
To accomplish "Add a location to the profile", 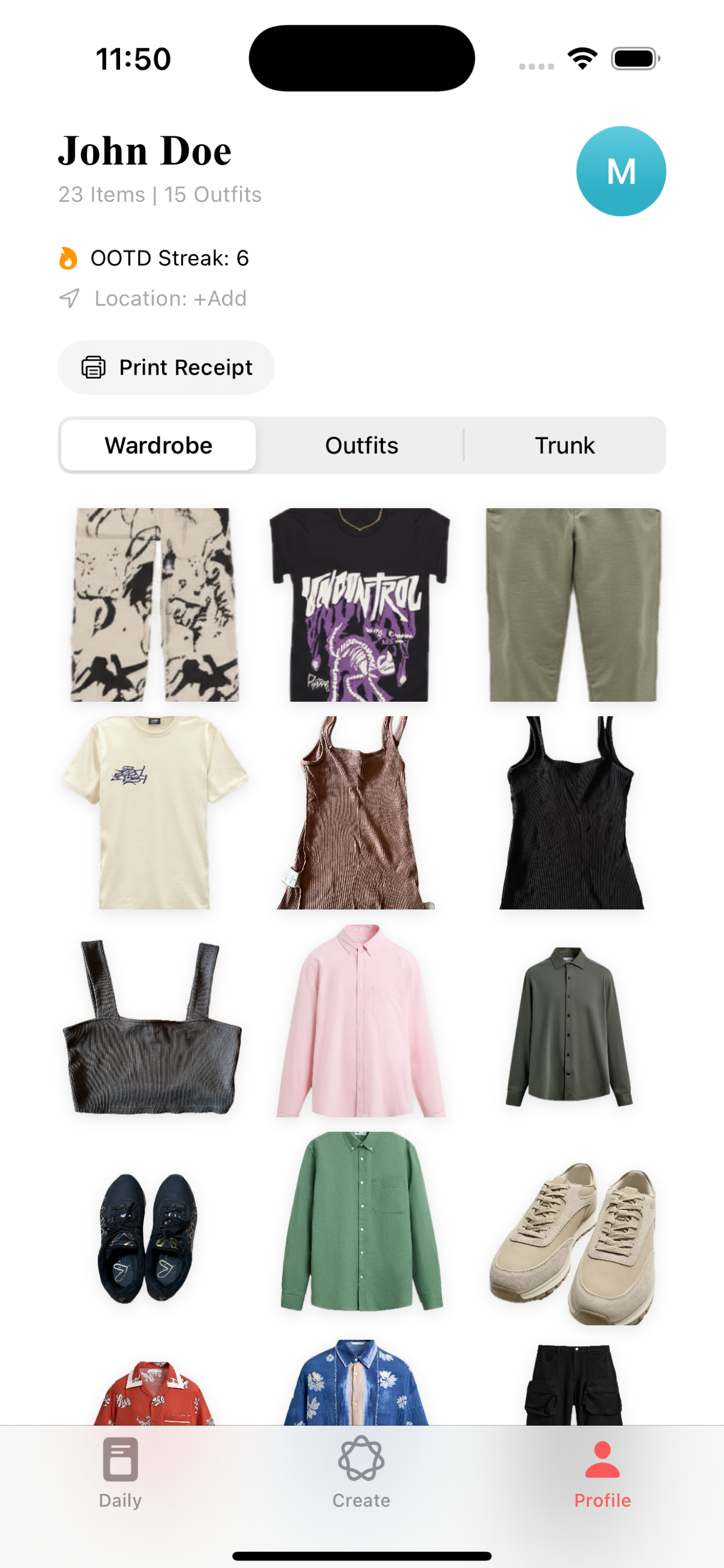I will click(170, 298).
